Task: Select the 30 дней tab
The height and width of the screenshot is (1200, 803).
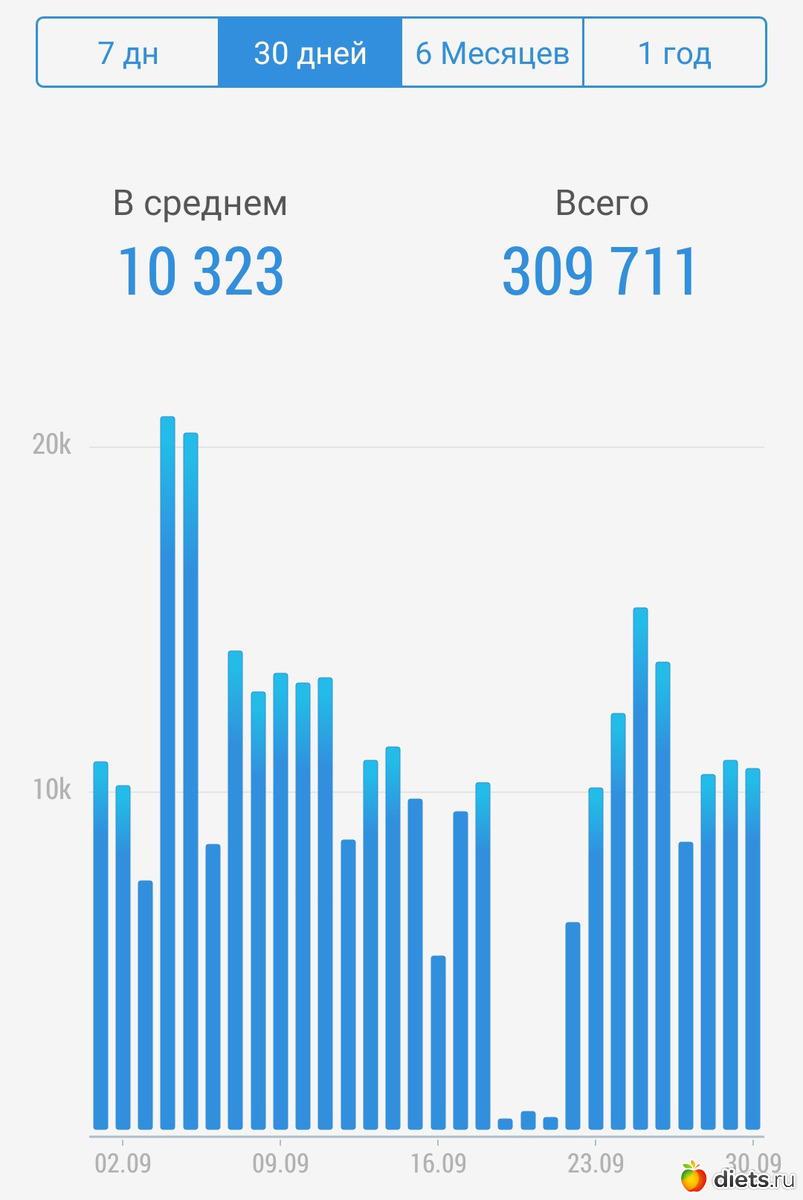Action: (310, 53)
